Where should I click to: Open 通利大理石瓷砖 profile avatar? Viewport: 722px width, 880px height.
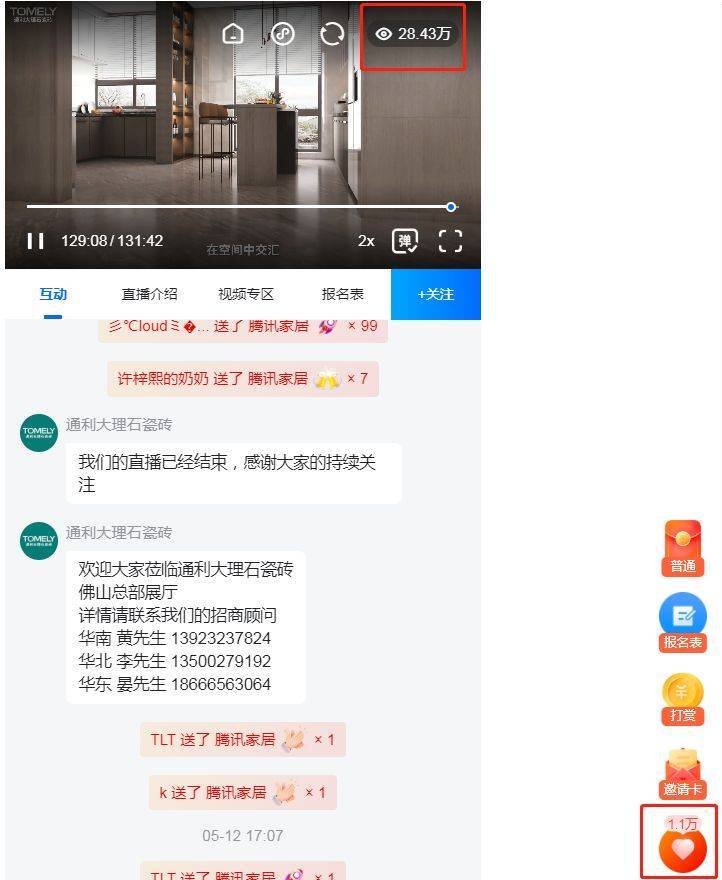point(39,433)
